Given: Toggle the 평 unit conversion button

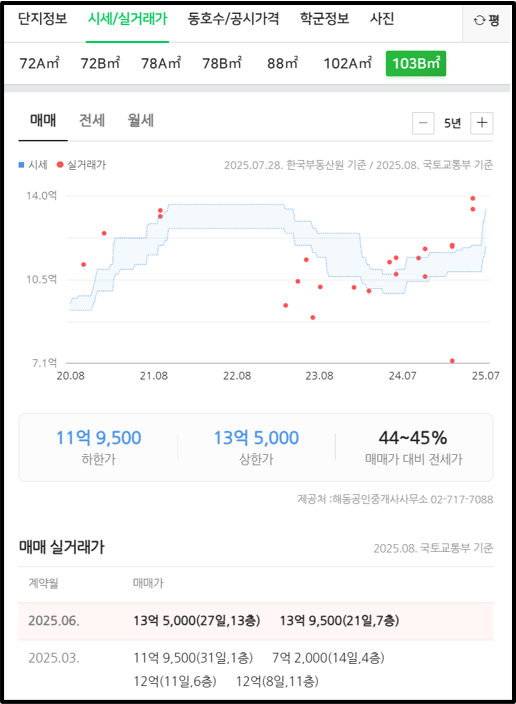Looking at the screenshot, I should coord(486,20).
